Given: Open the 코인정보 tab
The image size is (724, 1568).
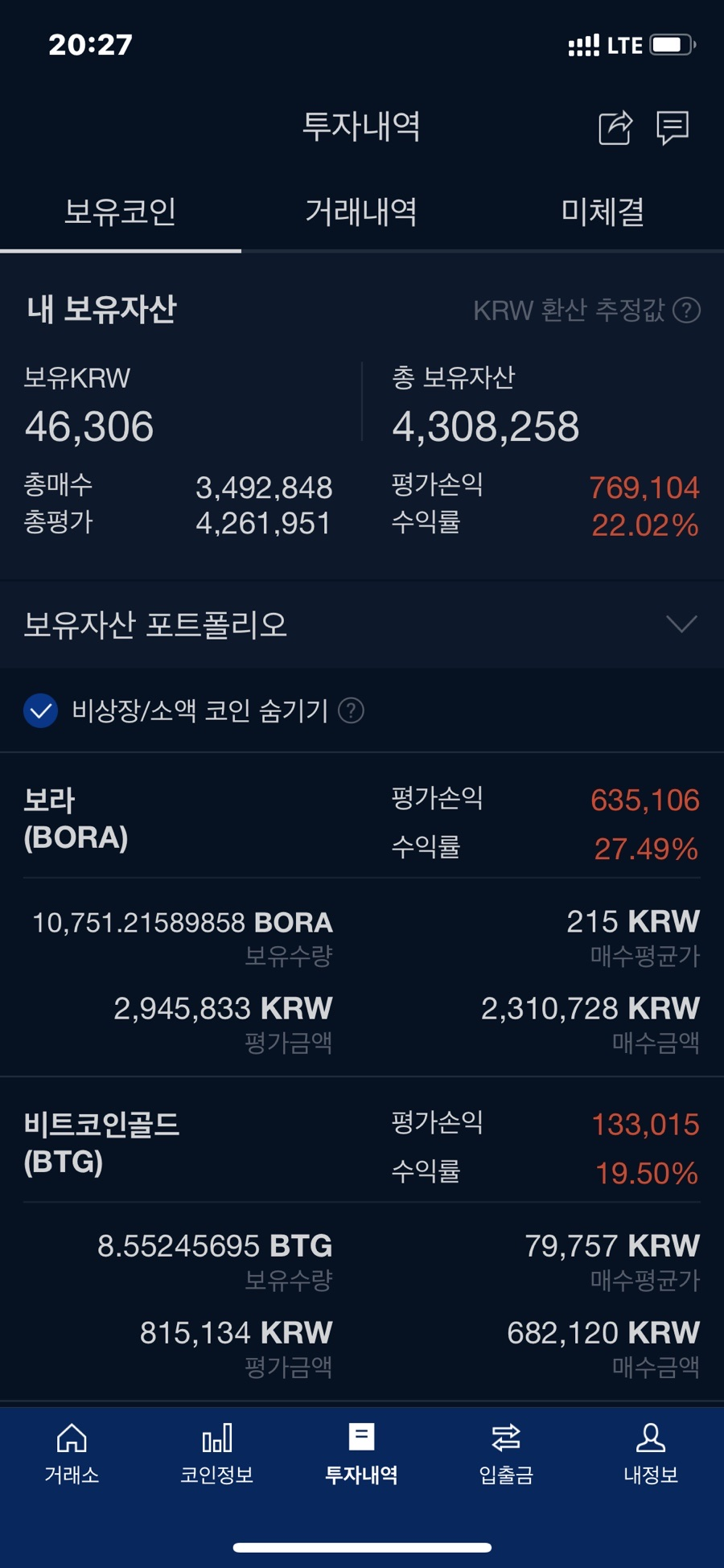Looking at the screenshot, I should click(216, 1453).
